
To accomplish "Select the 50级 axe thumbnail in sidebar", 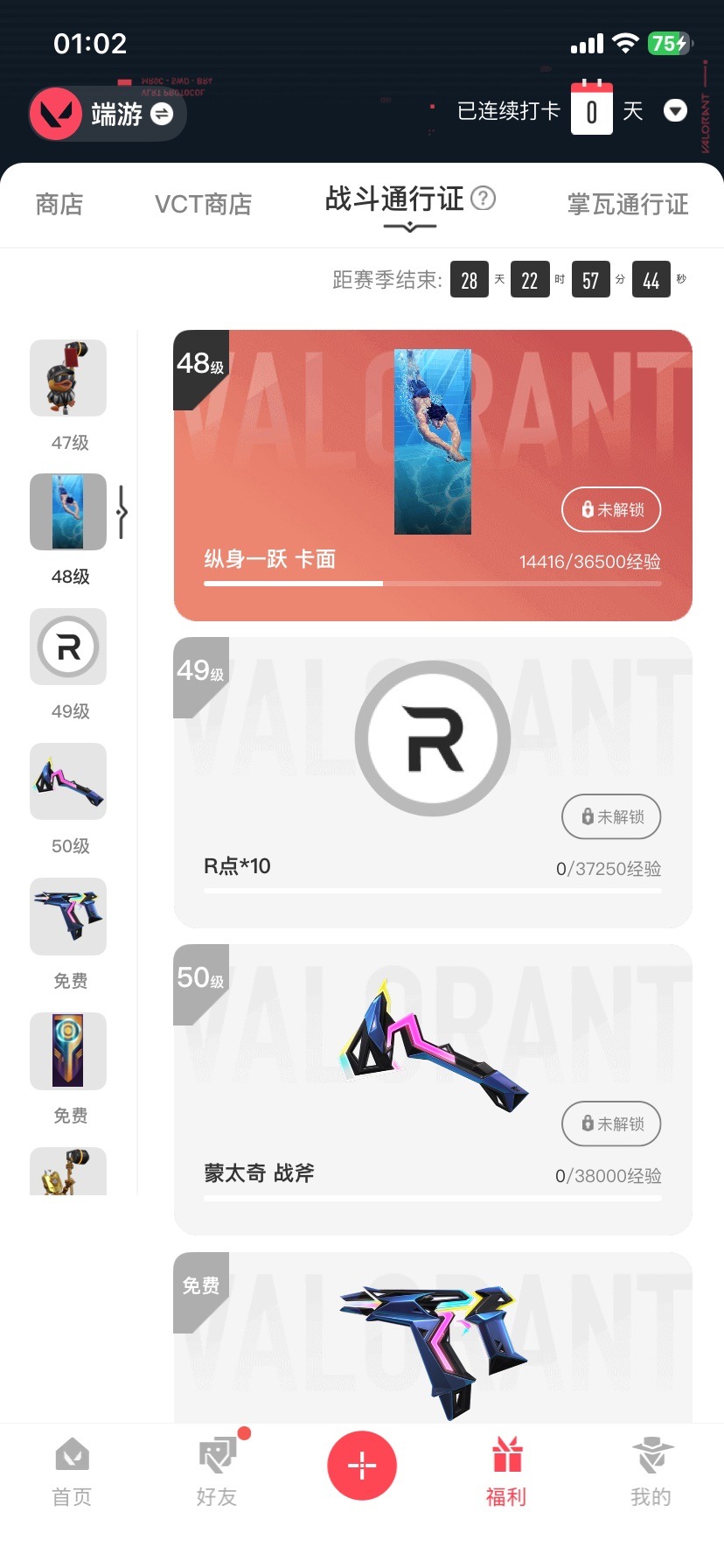I will tap(68, 781).
